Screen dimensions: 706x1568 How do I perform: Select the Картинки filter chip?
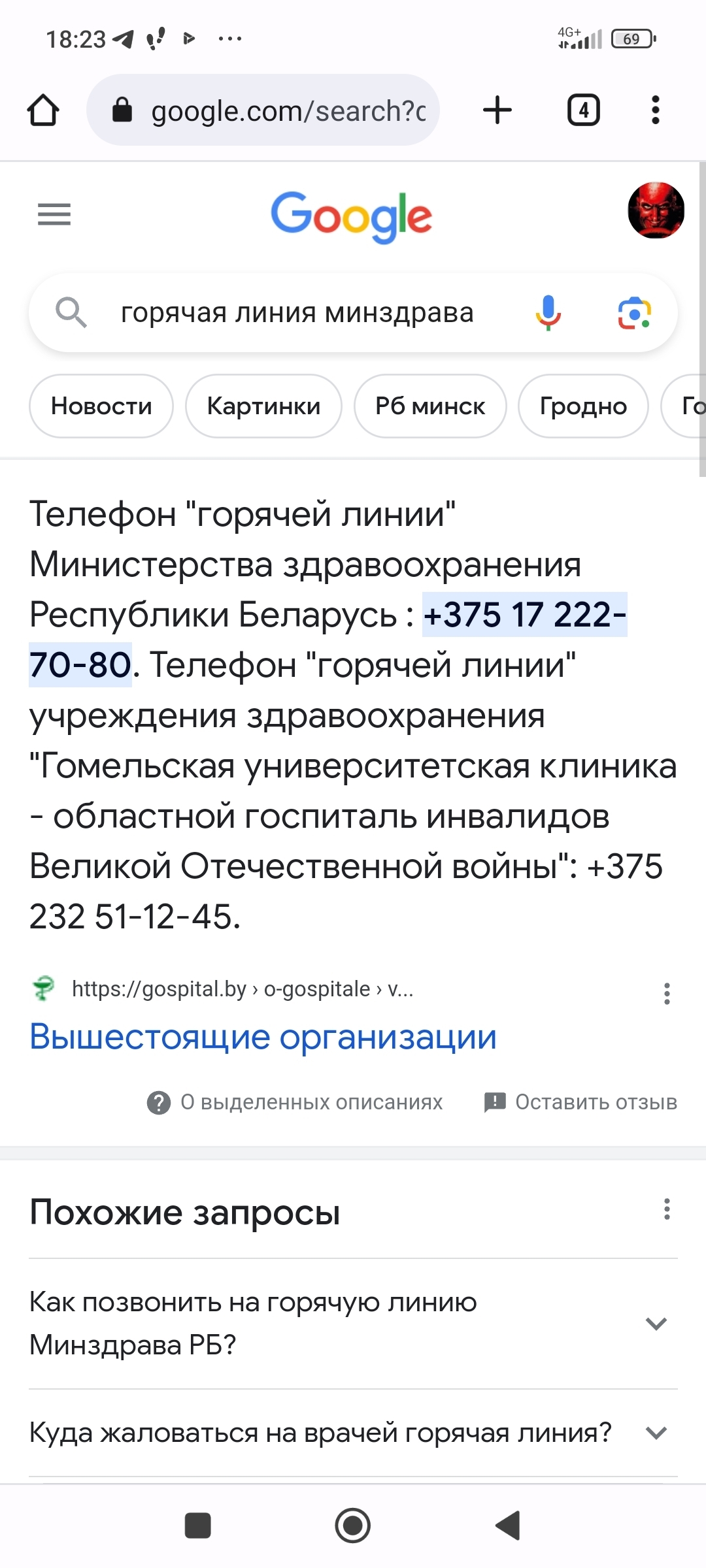(x=263, y=406)
